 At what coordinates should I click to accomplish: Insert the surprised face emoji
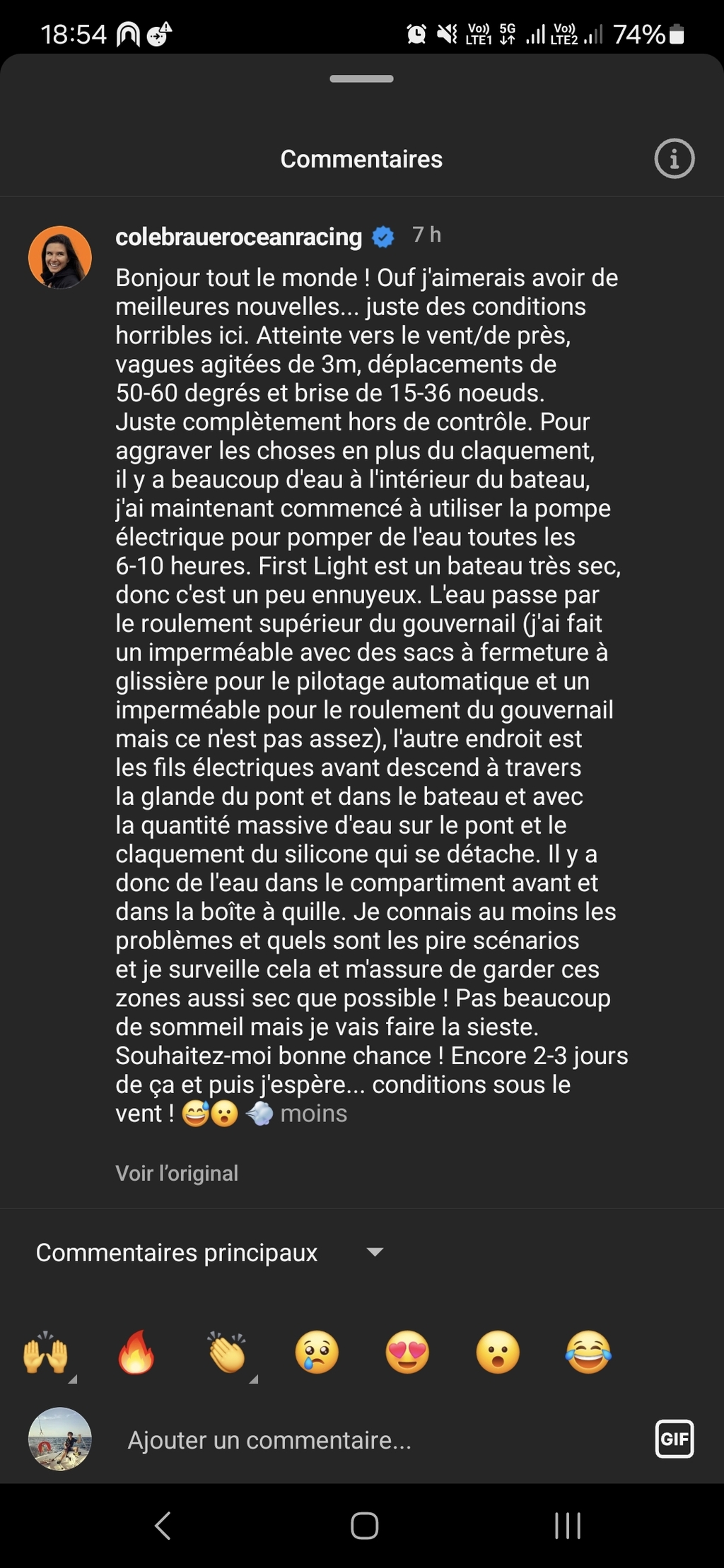coord(498,1352)
